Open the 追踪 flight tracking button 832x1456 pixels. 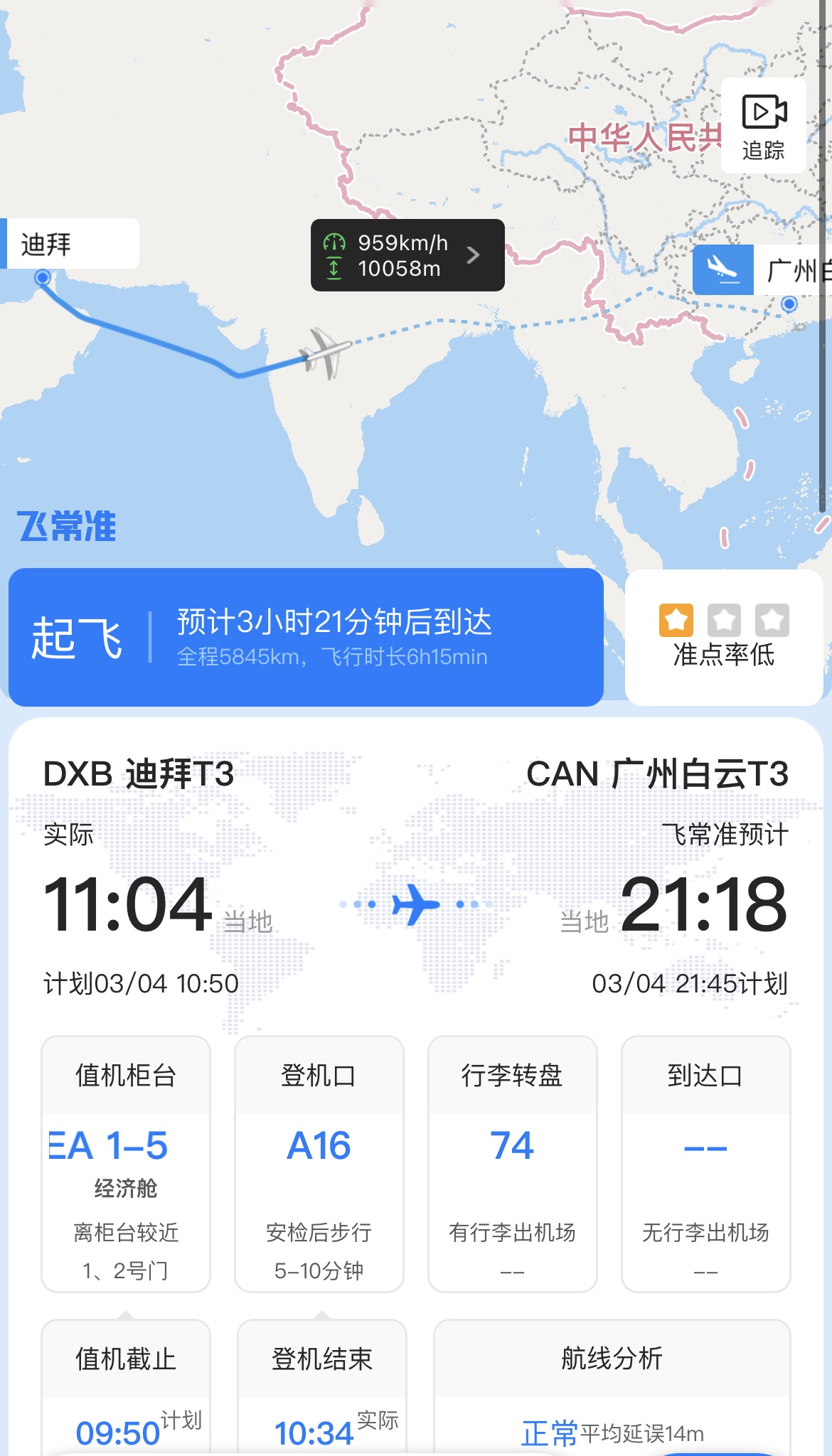click(x=763, y=126)
